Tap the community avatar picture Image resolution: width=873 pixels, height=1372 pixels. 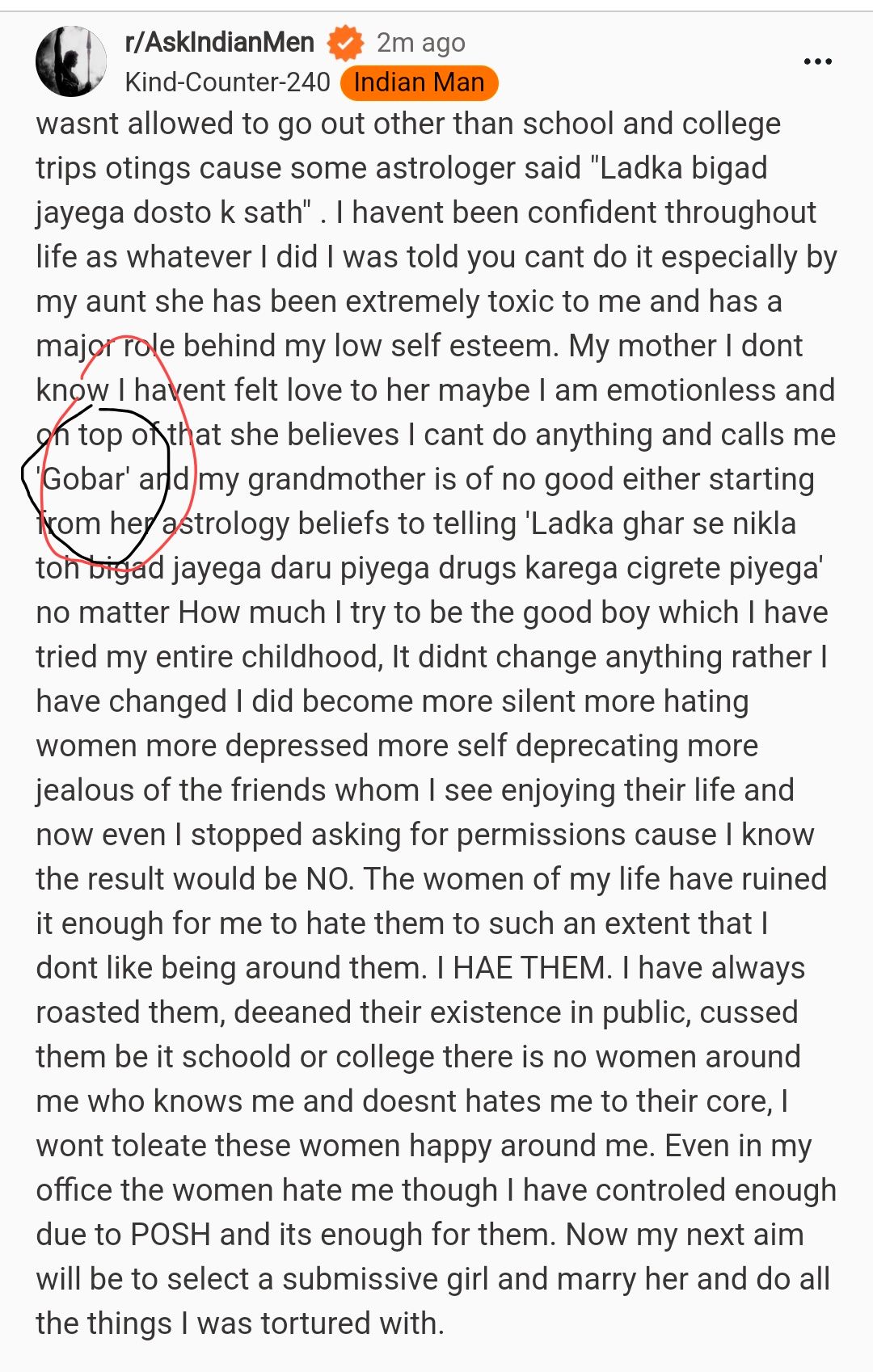click(x=71, y=61)
